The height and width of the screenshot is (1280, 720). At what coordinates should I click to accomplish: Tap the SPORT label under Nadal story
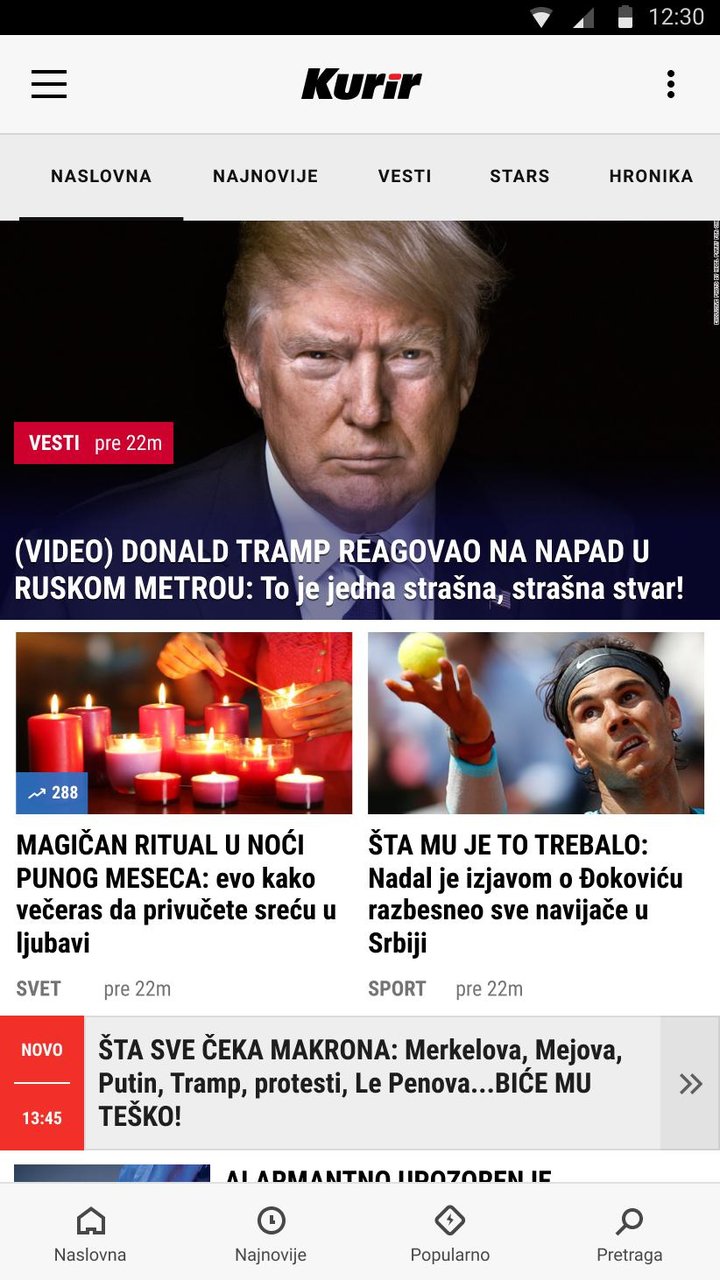pos(396,988)
